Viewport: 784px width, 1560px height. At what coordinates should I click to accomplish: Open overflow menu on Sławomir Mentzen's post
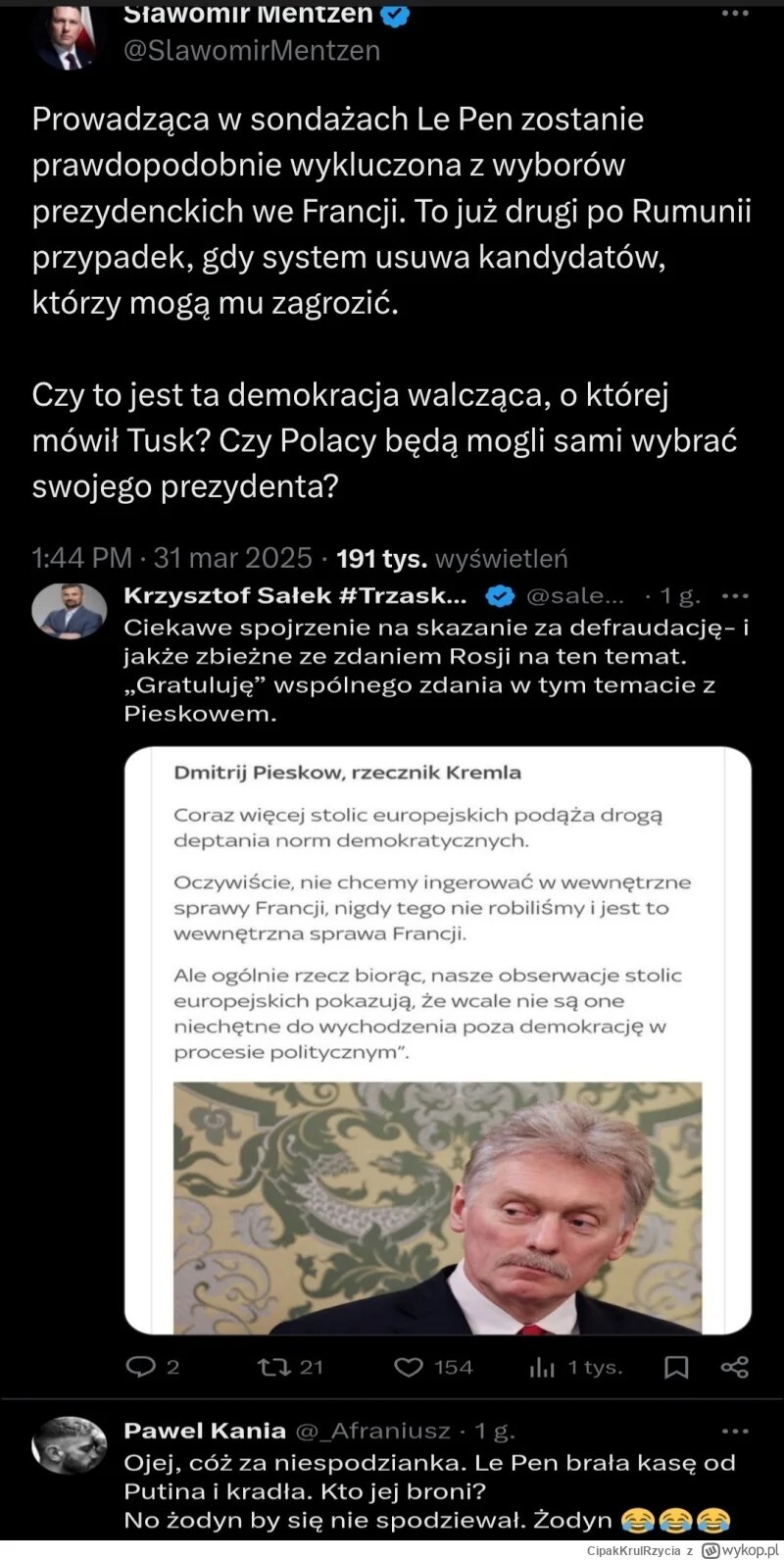coord(734,14)
